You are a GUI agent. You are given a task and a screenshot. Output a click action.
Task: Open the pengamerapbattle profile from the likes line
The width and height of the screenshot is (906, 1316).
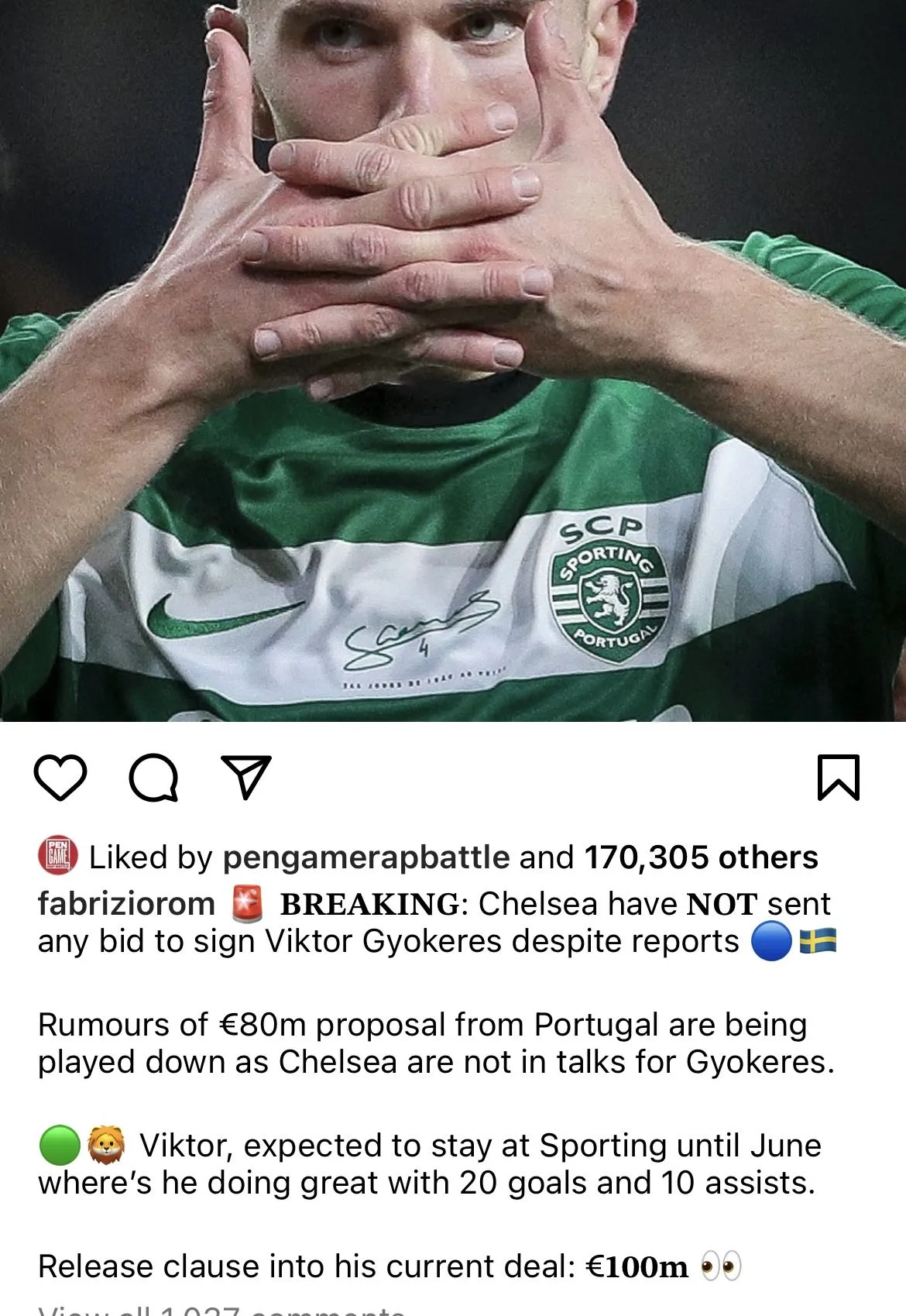pyautogui.click(x=365, y=857)
